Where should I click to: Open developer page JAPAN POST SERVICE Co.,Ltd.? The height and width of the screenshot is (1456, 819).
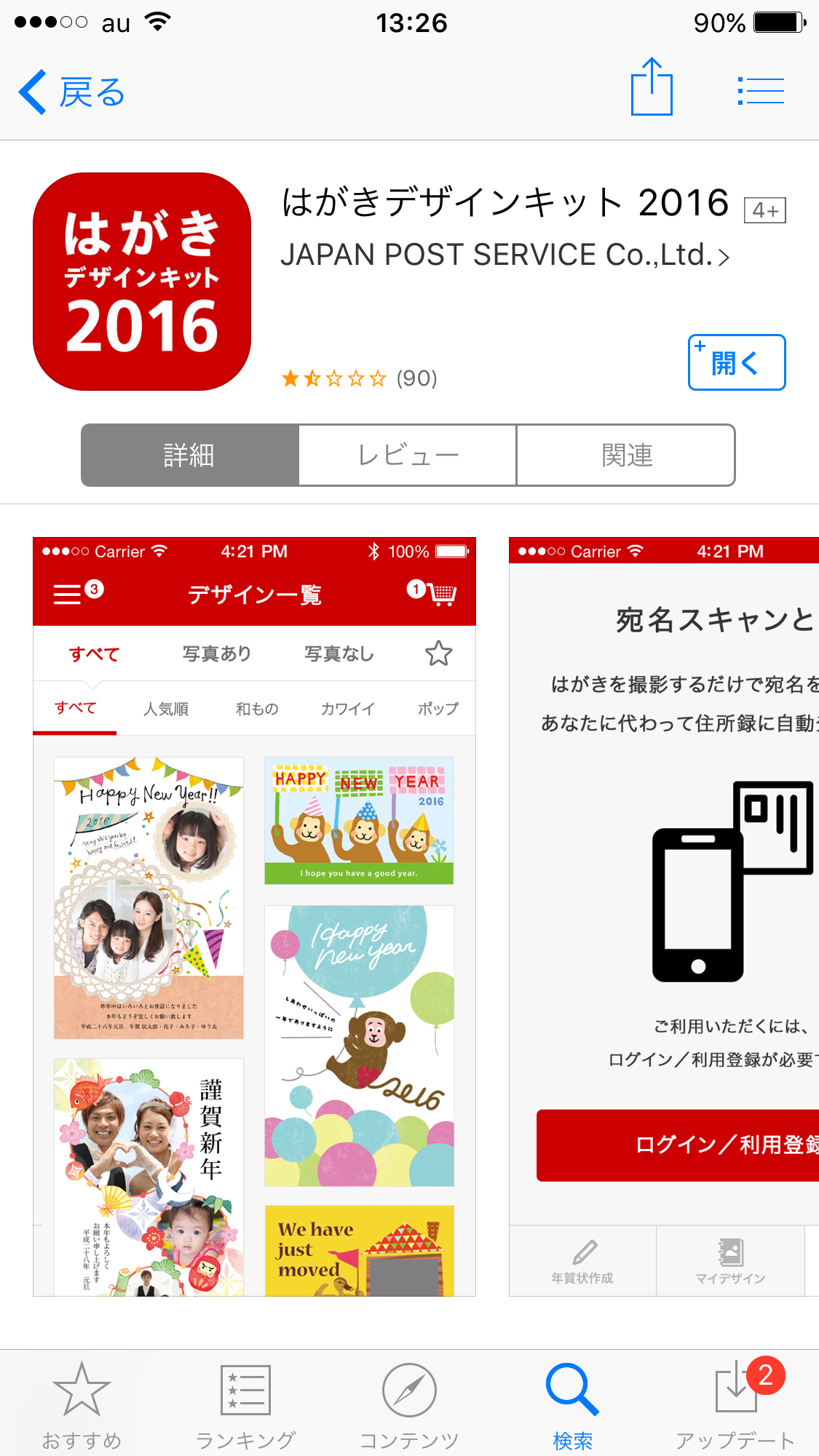pos(504,255)
